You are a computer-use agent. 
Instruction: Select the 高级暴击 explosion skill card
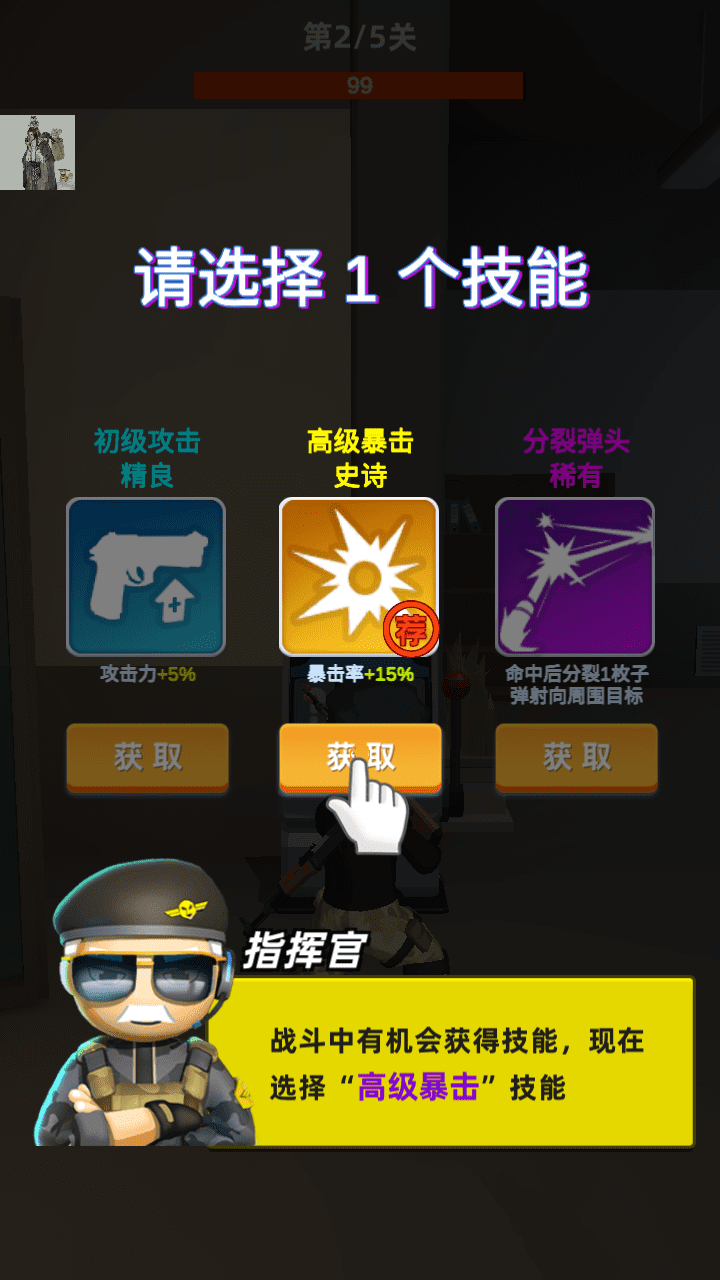pyautogui.click(x=358, y=577)
